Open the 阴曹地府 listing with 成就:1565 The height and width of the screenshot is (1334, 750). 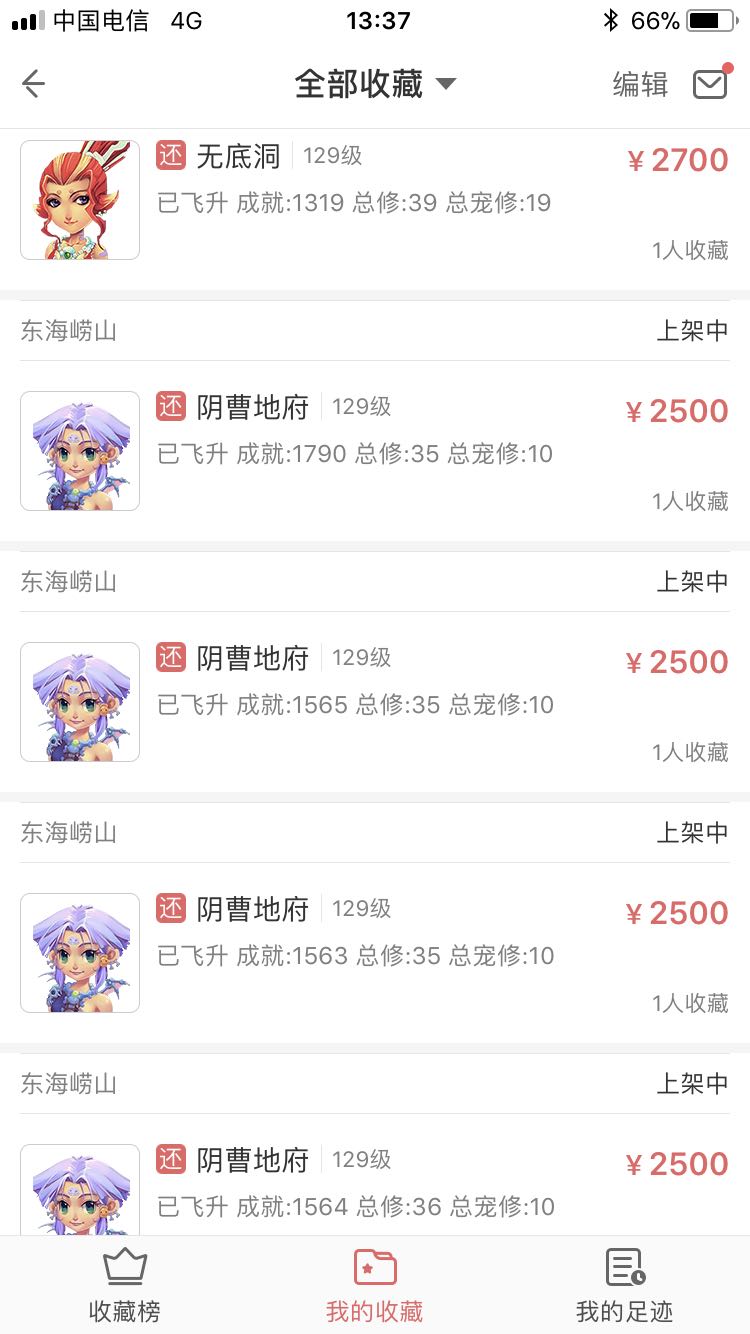pyautogui.click(x=375, y=702)
